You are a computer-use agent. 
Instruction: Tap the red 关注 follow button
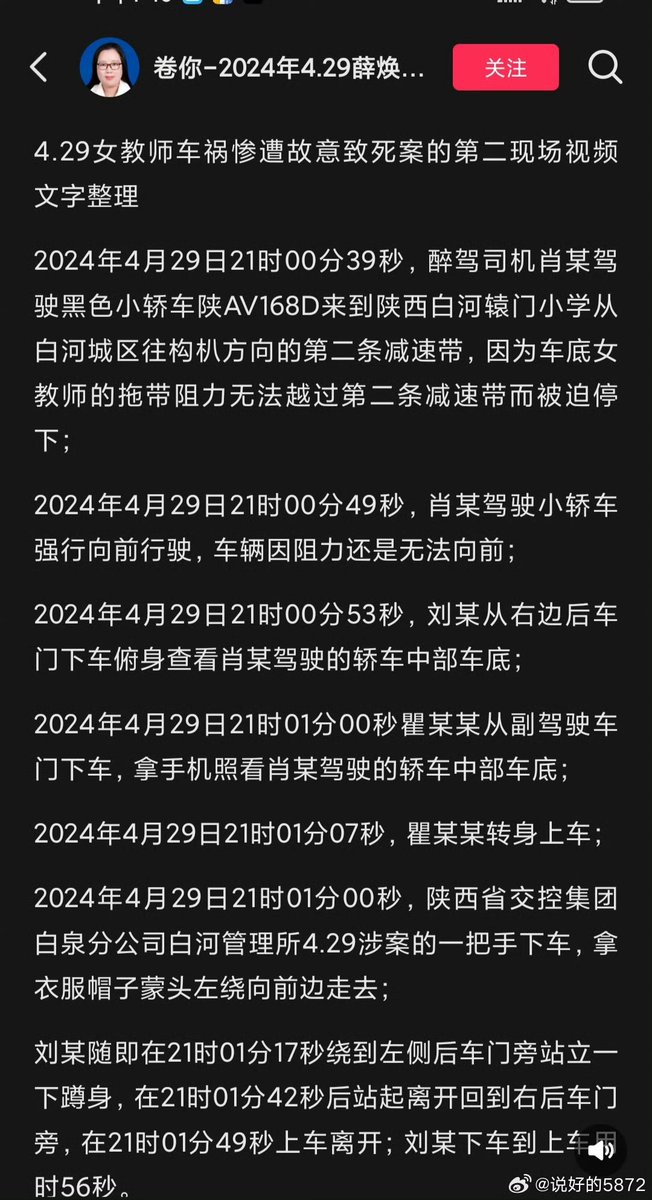(x=505, y=67)
